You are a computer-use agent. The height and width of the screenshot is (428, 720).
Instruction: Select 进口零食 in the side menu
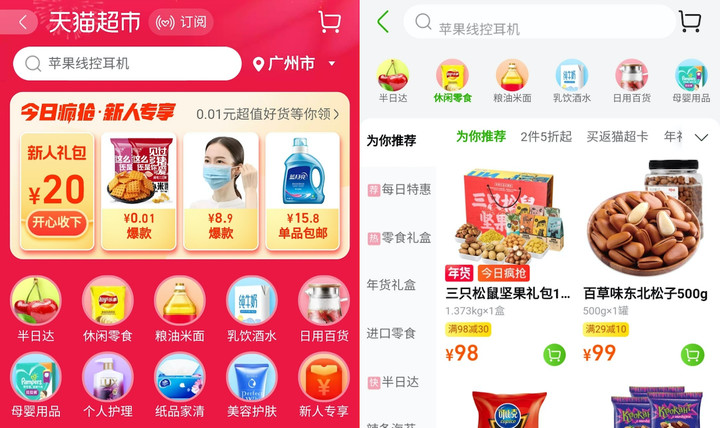(392, 333)
